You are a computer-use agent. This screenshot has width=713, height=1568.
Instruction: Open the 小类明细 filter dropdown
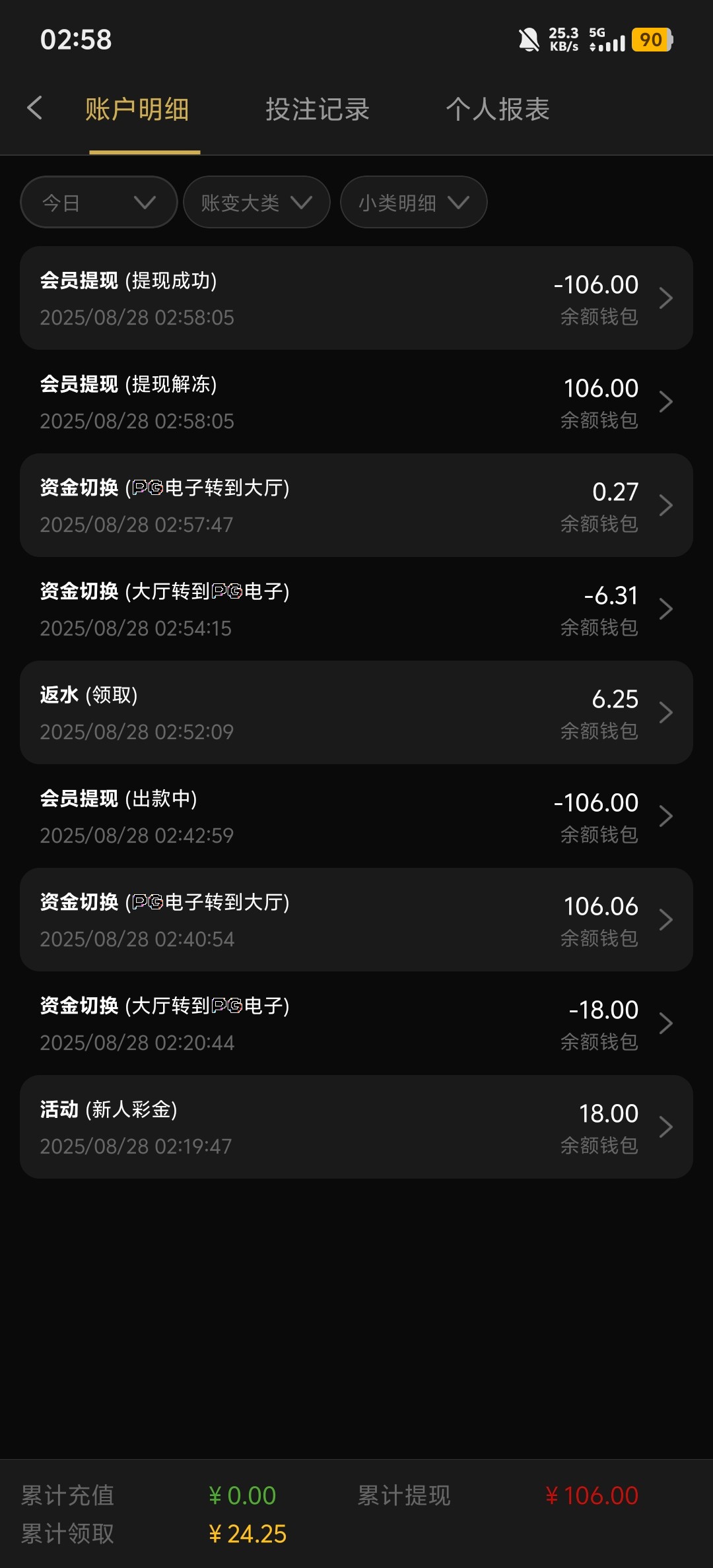pos(414,202)
